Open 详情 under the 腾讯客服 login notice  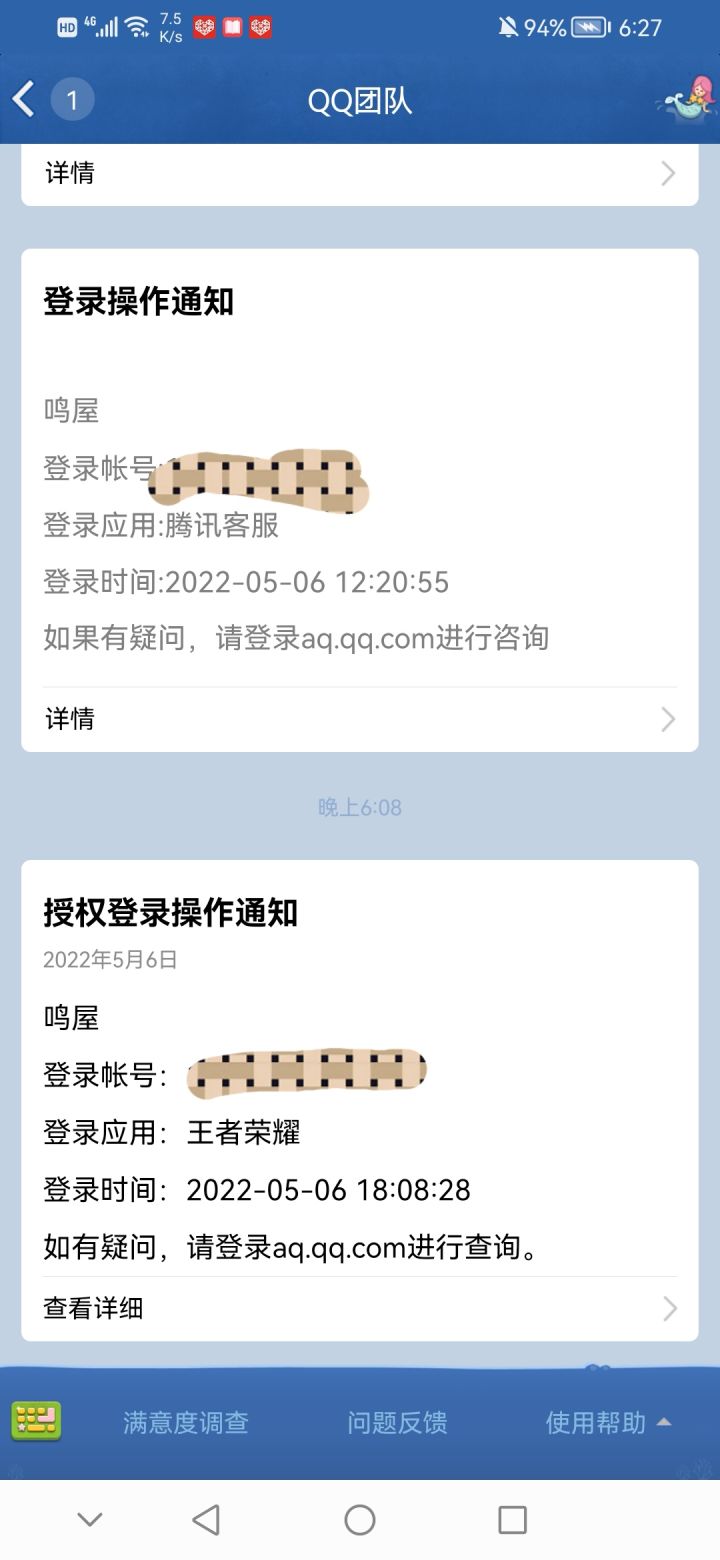pos(360,719)
